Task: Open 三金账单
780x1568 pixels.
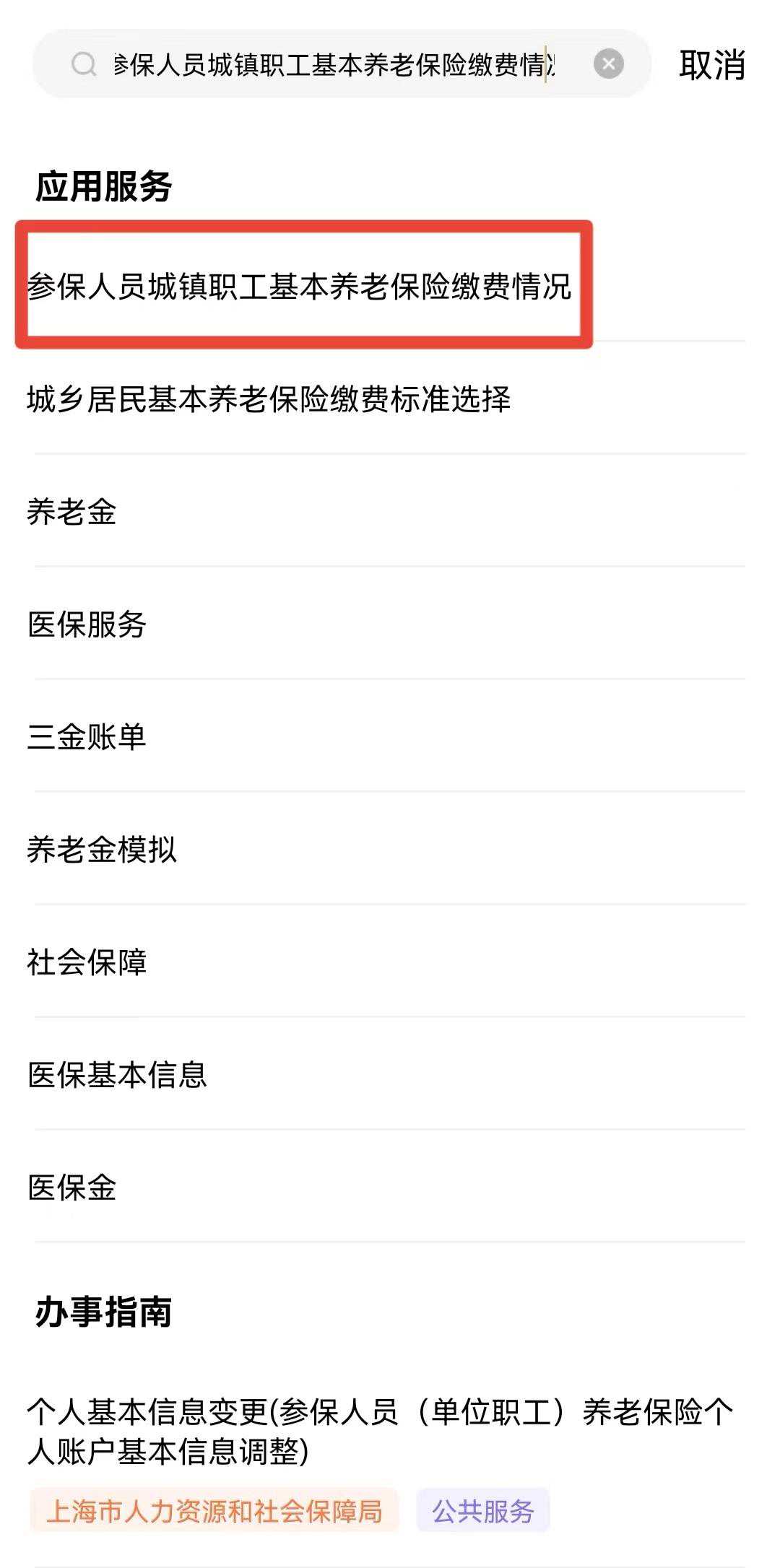Action: tap(87, 737)
